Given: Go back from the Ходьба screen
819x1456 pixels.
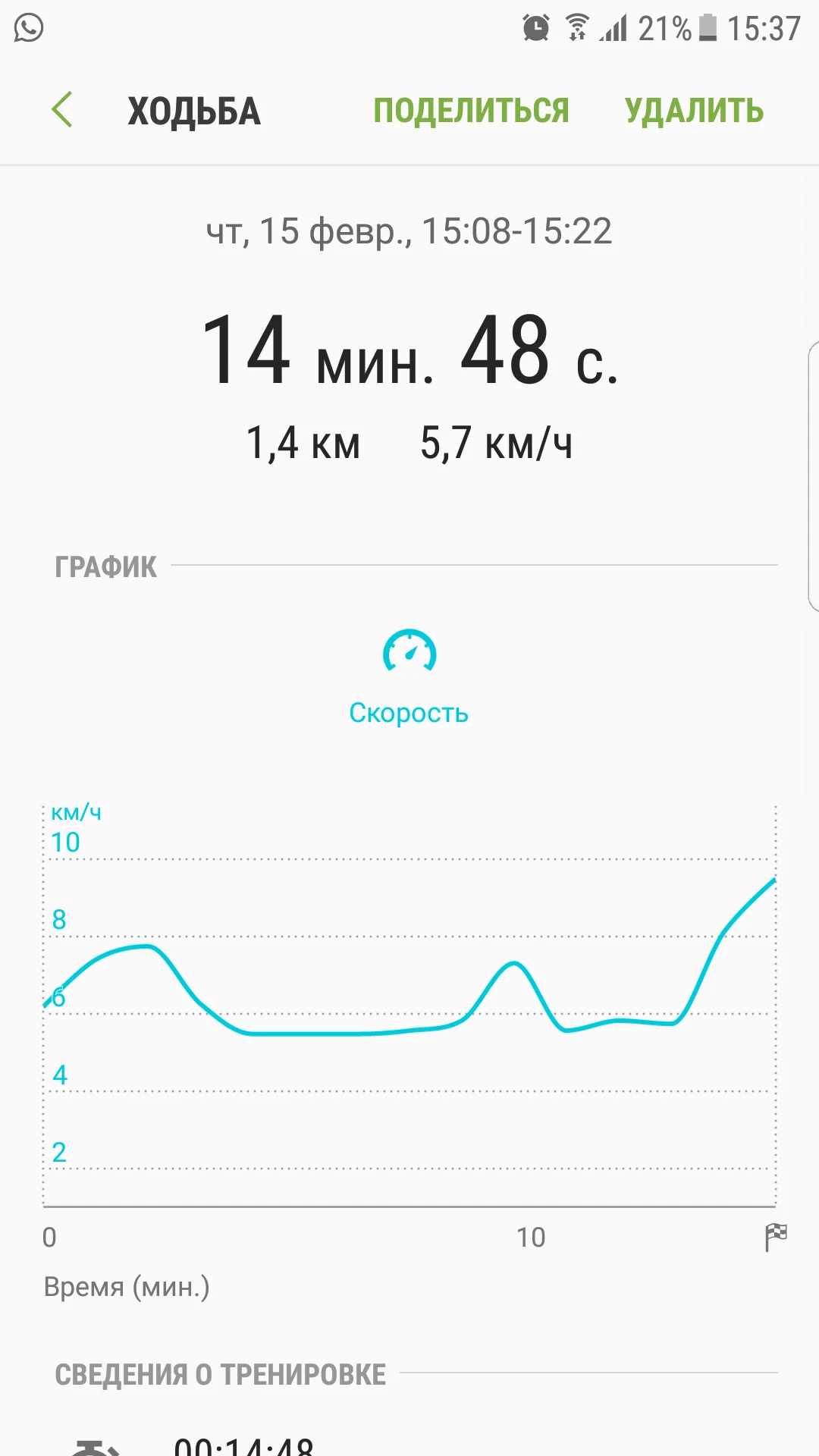Looking at the screenshot, I should 62,110.
